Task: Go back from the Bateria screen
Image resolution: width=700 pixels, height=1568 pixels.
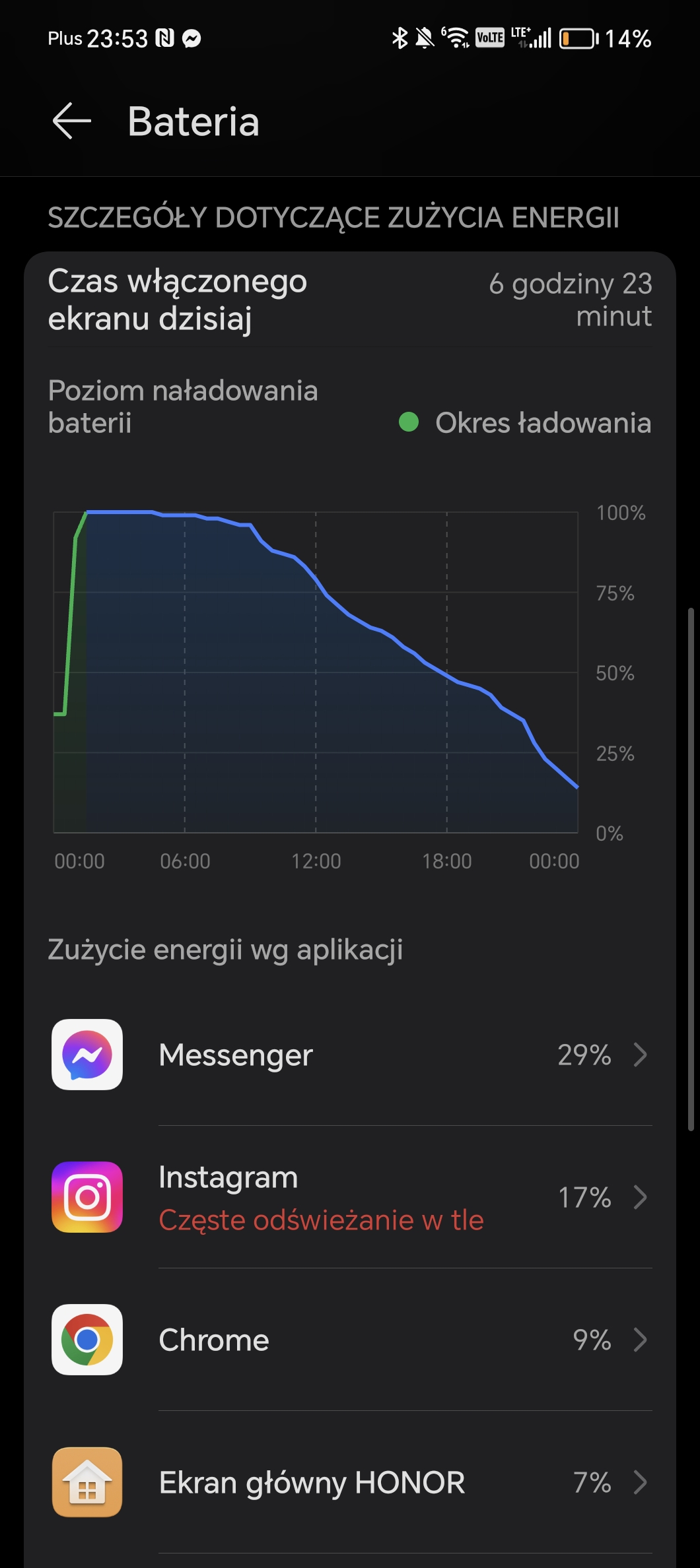Action: pos(71,121)
